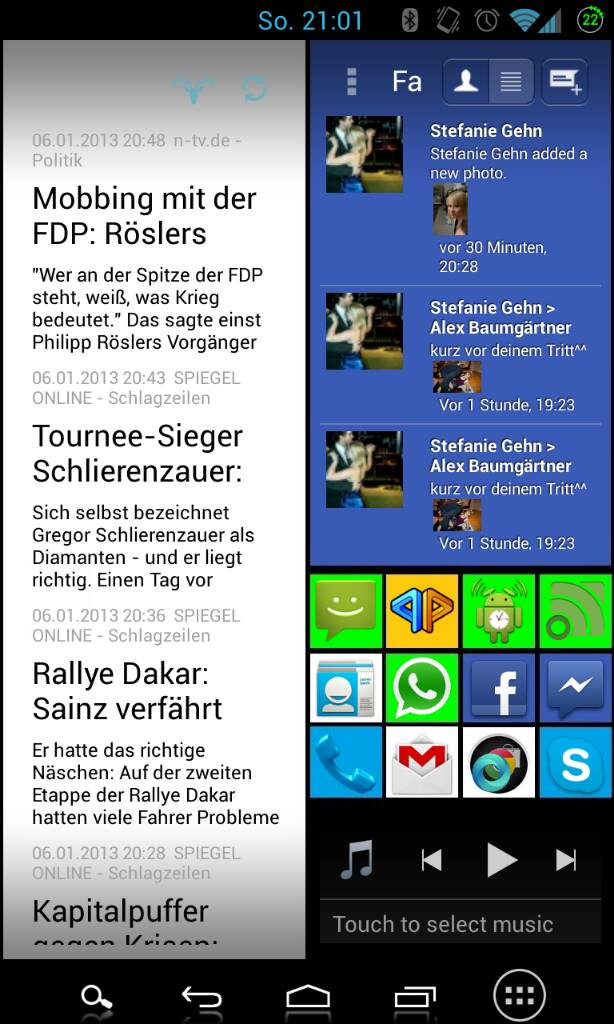The width and height of the screenshot is (614, 1024).
Task: Open Gmail
Action: coord(422,762)
